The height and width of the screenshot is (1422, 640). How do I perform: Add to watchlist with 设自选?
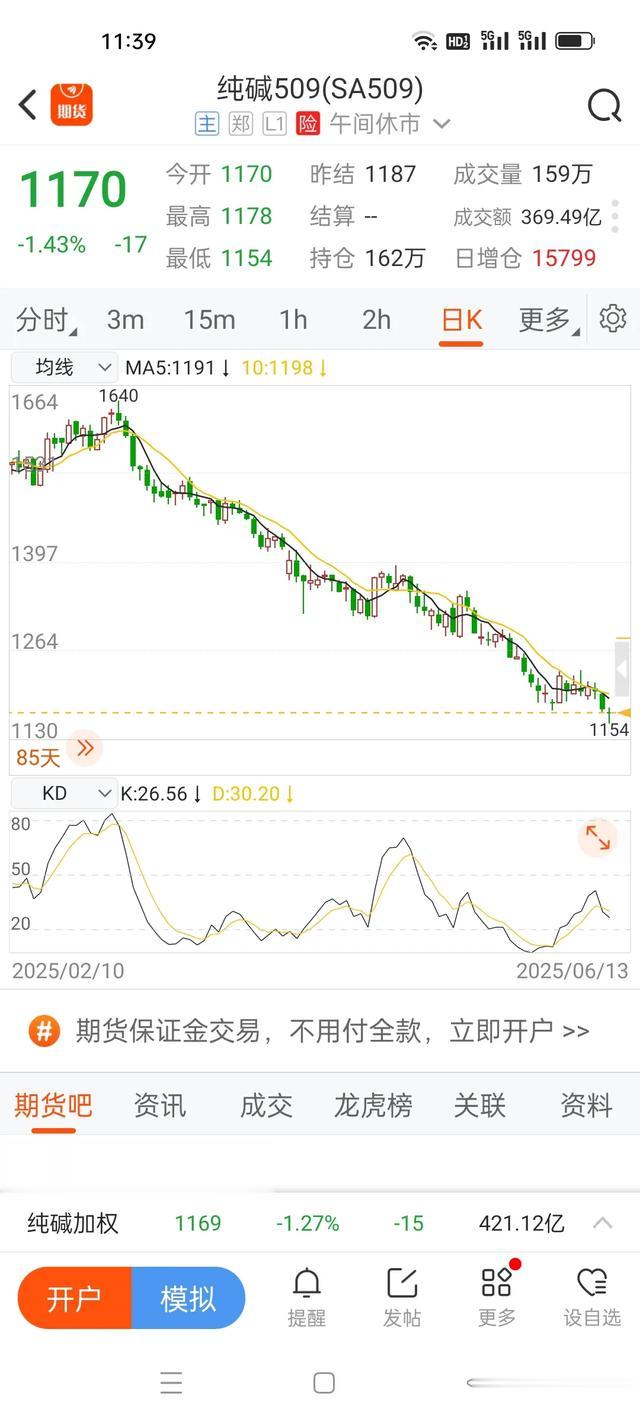point(592,1297)
